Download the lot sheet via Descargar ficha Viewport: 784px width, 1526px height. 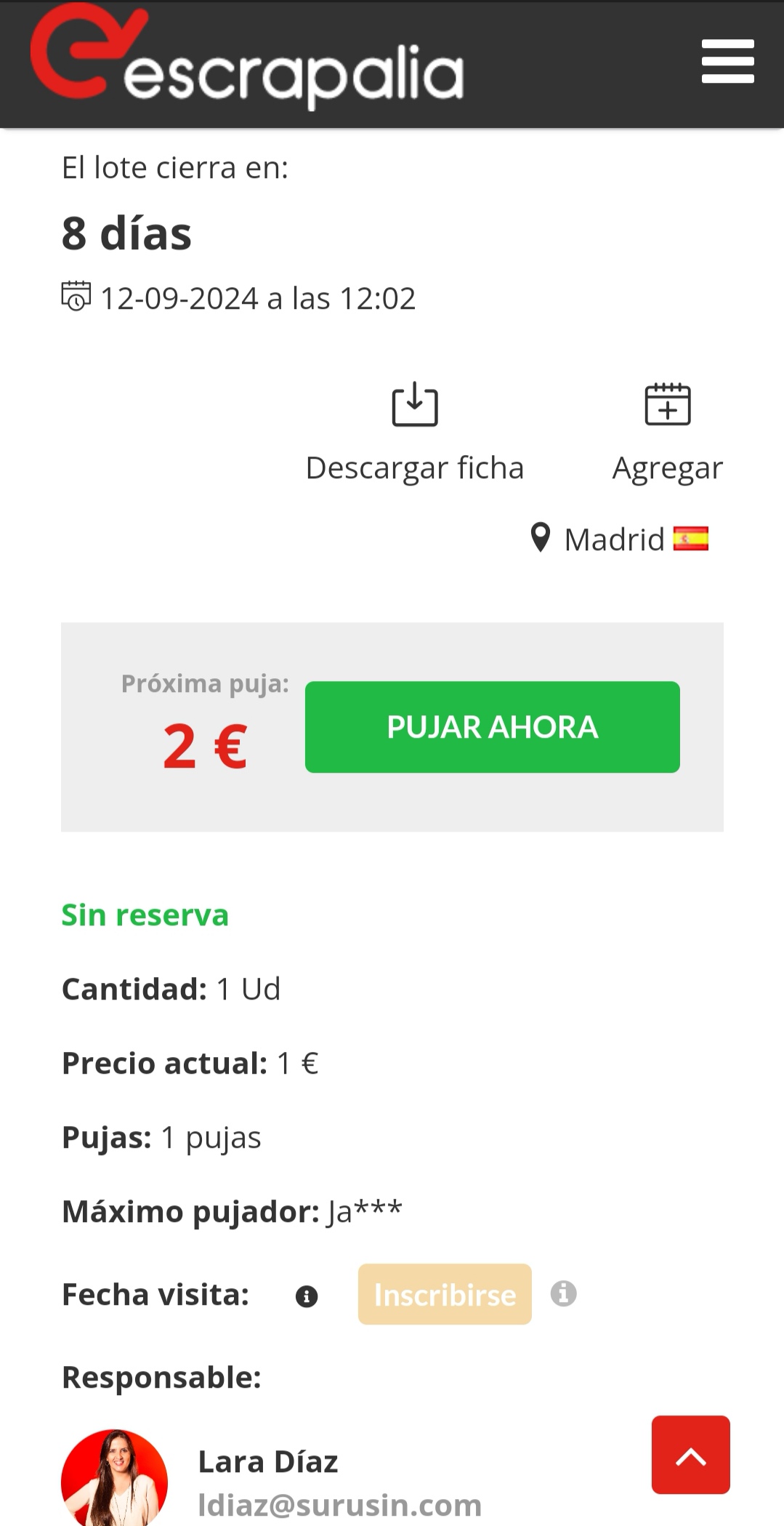414,433
